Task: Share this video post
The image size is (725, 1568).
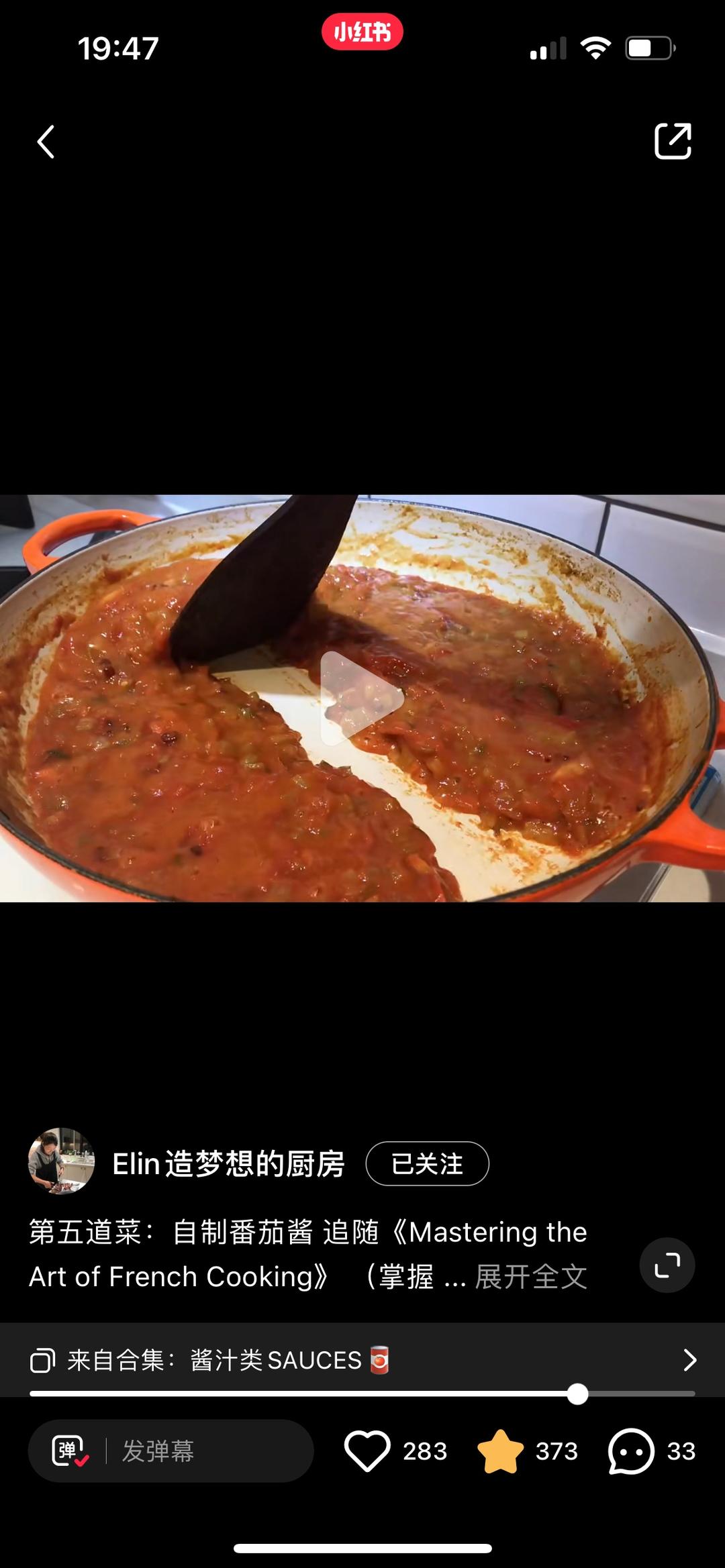Action: pos(673,141)
